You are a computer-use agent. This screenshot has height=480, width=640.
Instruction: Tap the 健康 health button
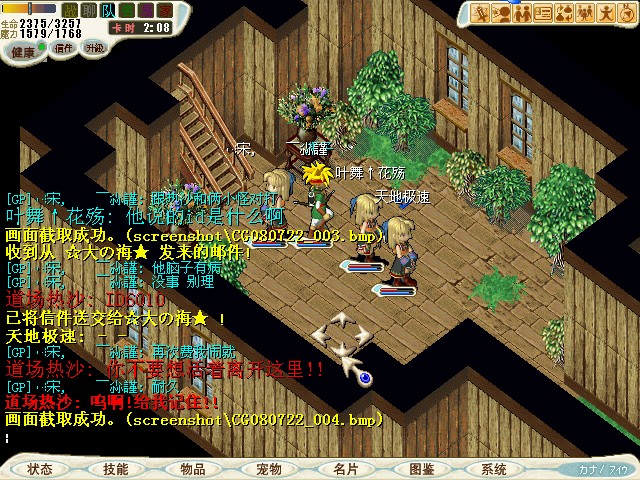21,50
